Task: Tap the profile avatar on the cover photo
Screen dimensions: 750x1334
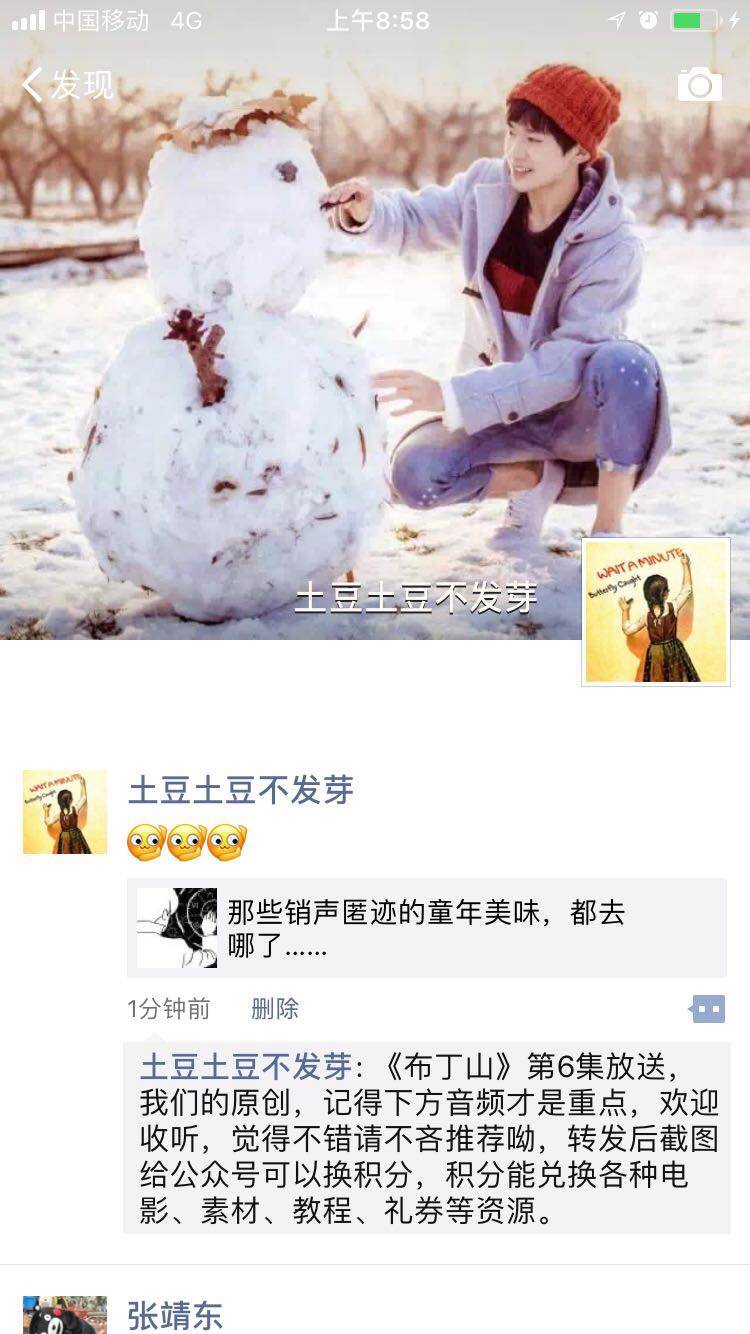Action: pyautogui.click(x=656, y=612)
